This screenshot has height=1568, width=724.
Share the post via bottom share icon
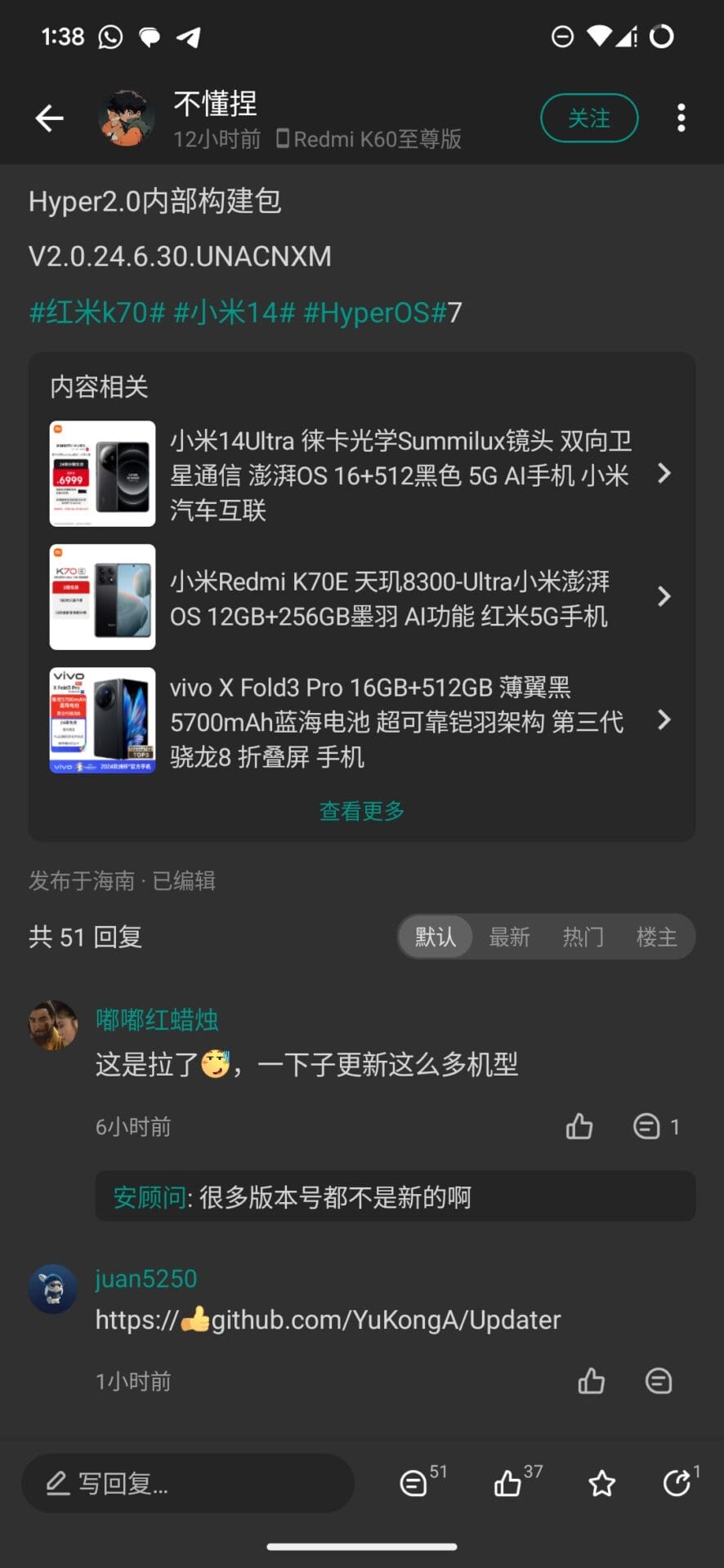(x=677, y=1483)
